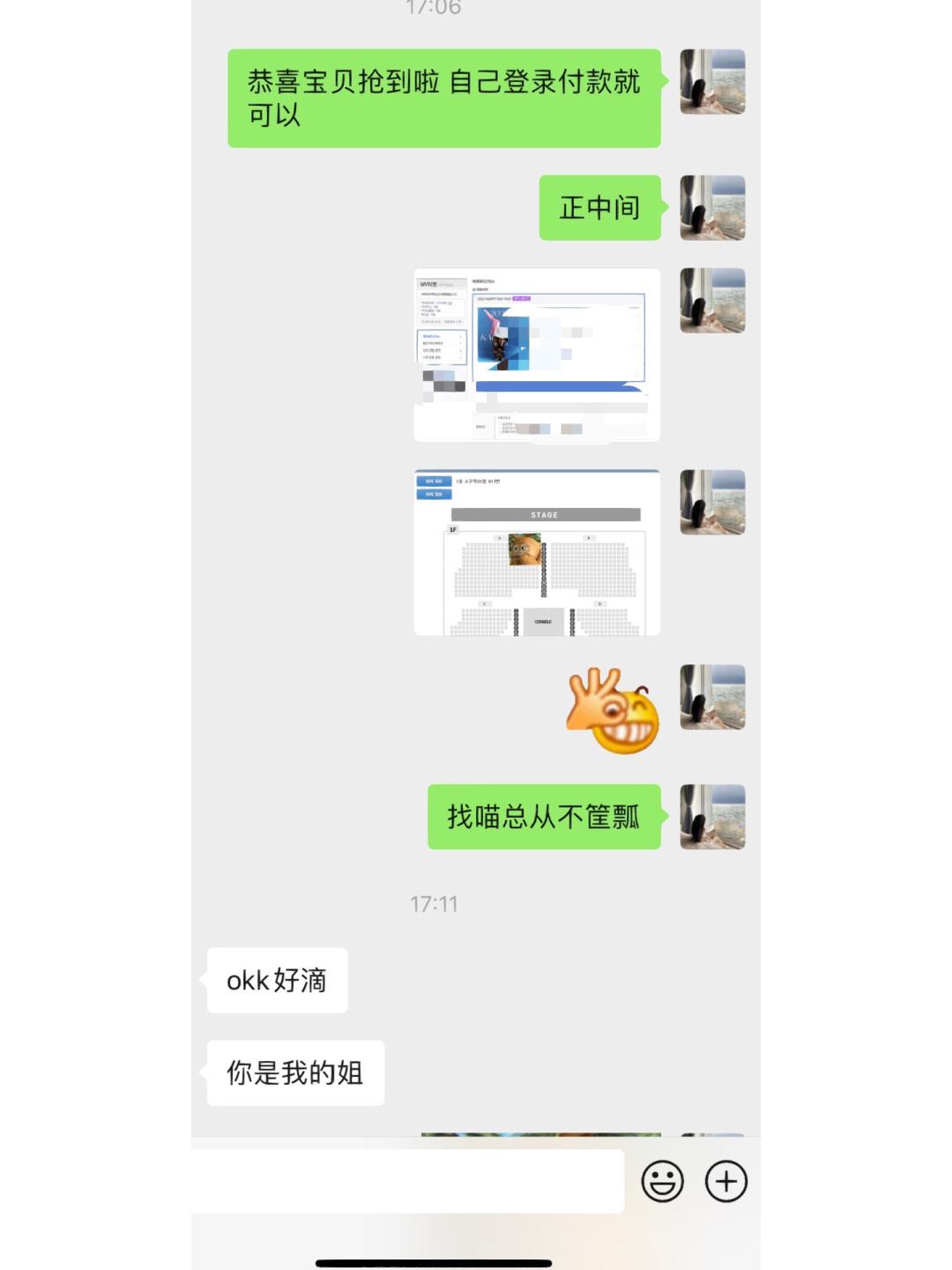Open the ticket booking screenshot image
Image resolution: width=952 pixels, height=1270 pixels.
pyautogui.click(x=537, y=355)
